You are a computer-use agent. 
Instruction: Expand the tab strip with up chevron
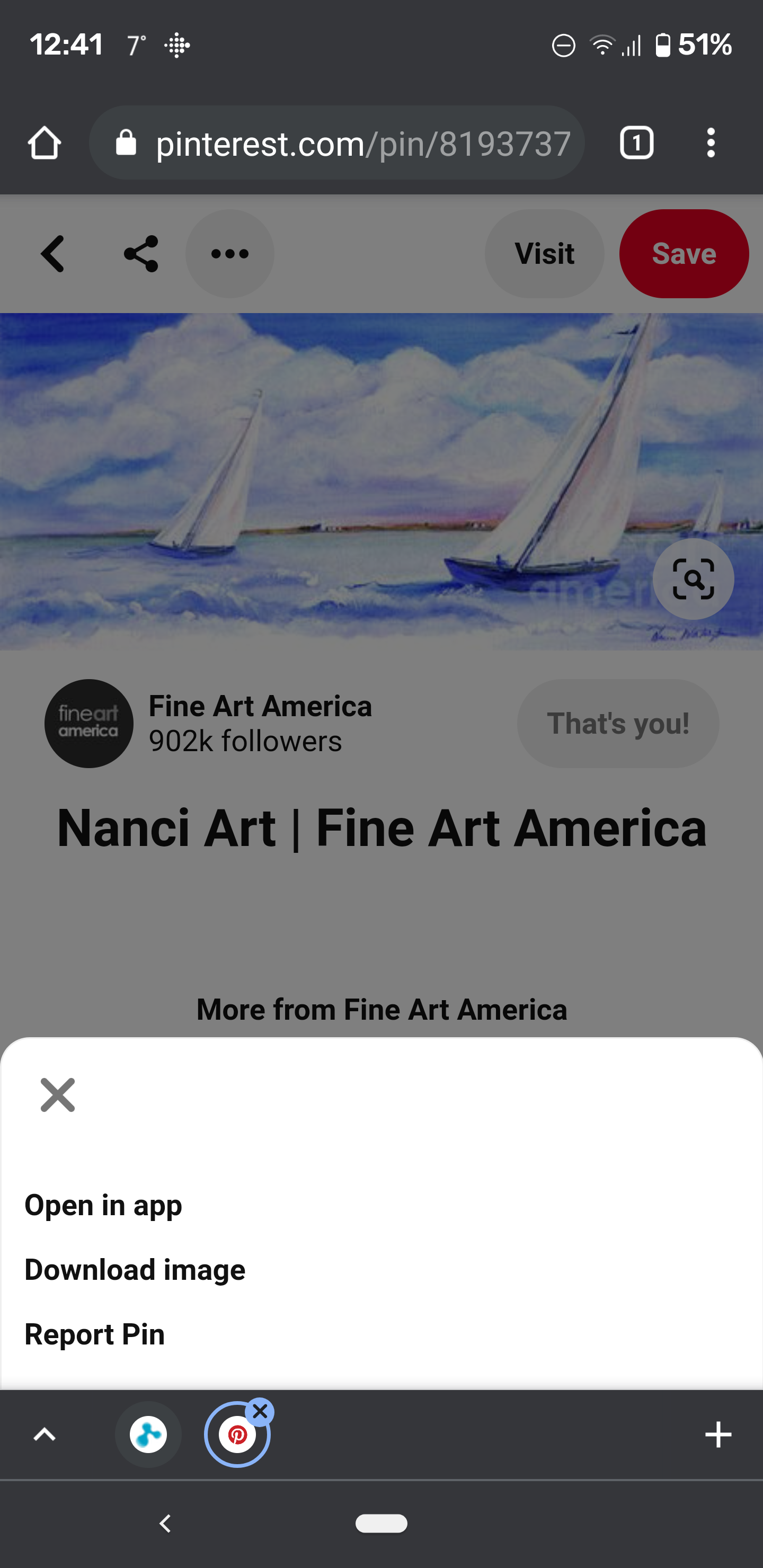tap(45, 1435)
